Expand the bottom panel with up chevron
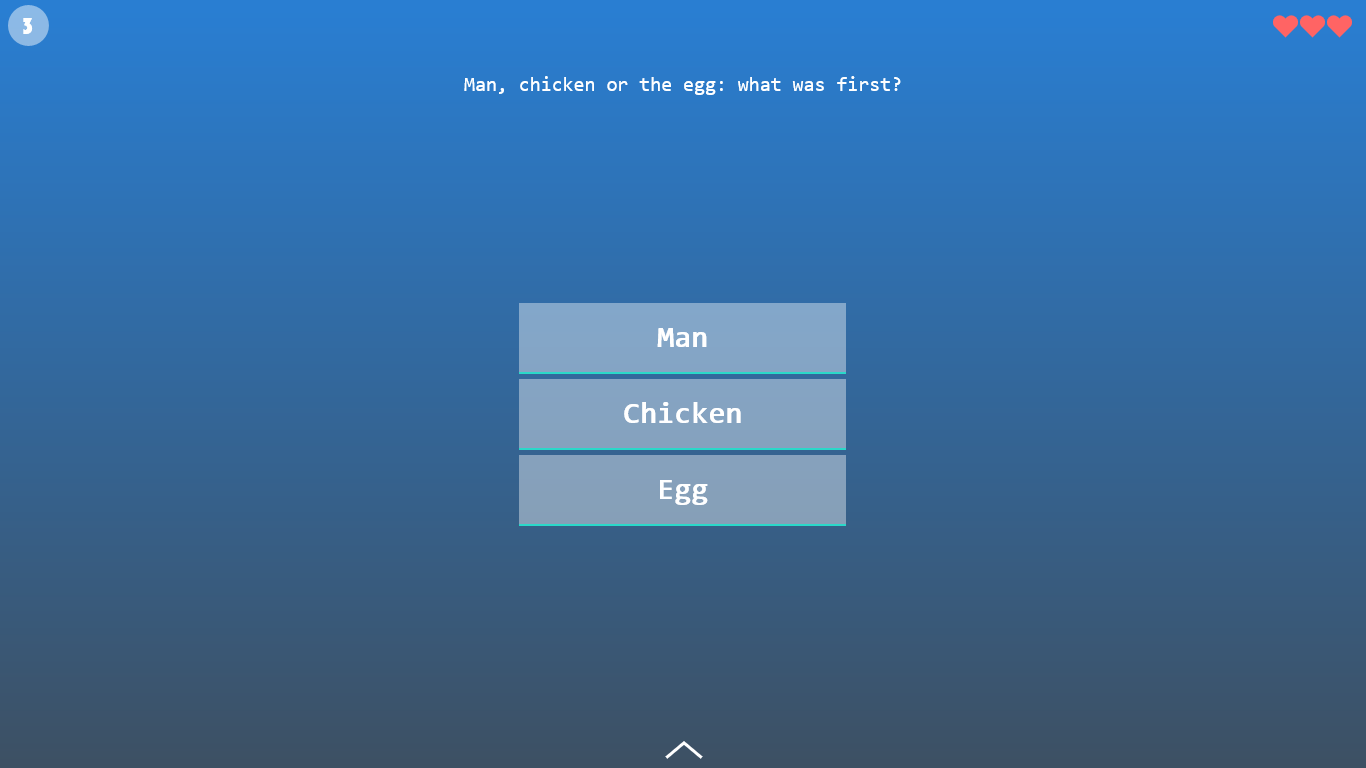 tap(683, 750)
